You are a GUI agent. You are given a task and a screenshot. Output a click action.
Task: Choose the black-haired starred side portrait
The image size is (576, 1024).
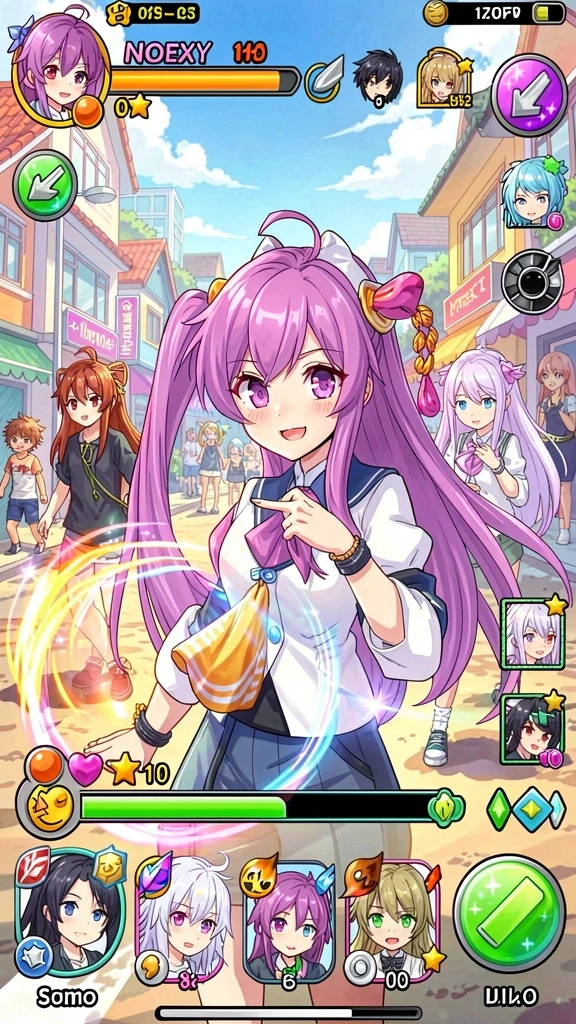point(532,728)
